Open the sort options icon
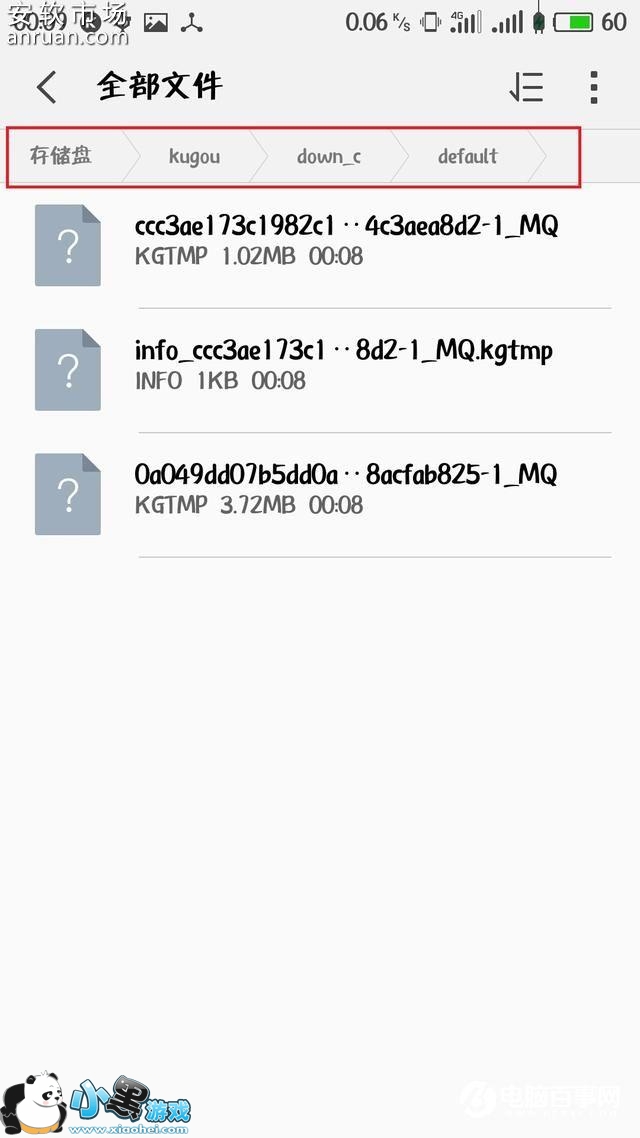The width and height of the screenshot is (640, 1138). coord(526,87)
